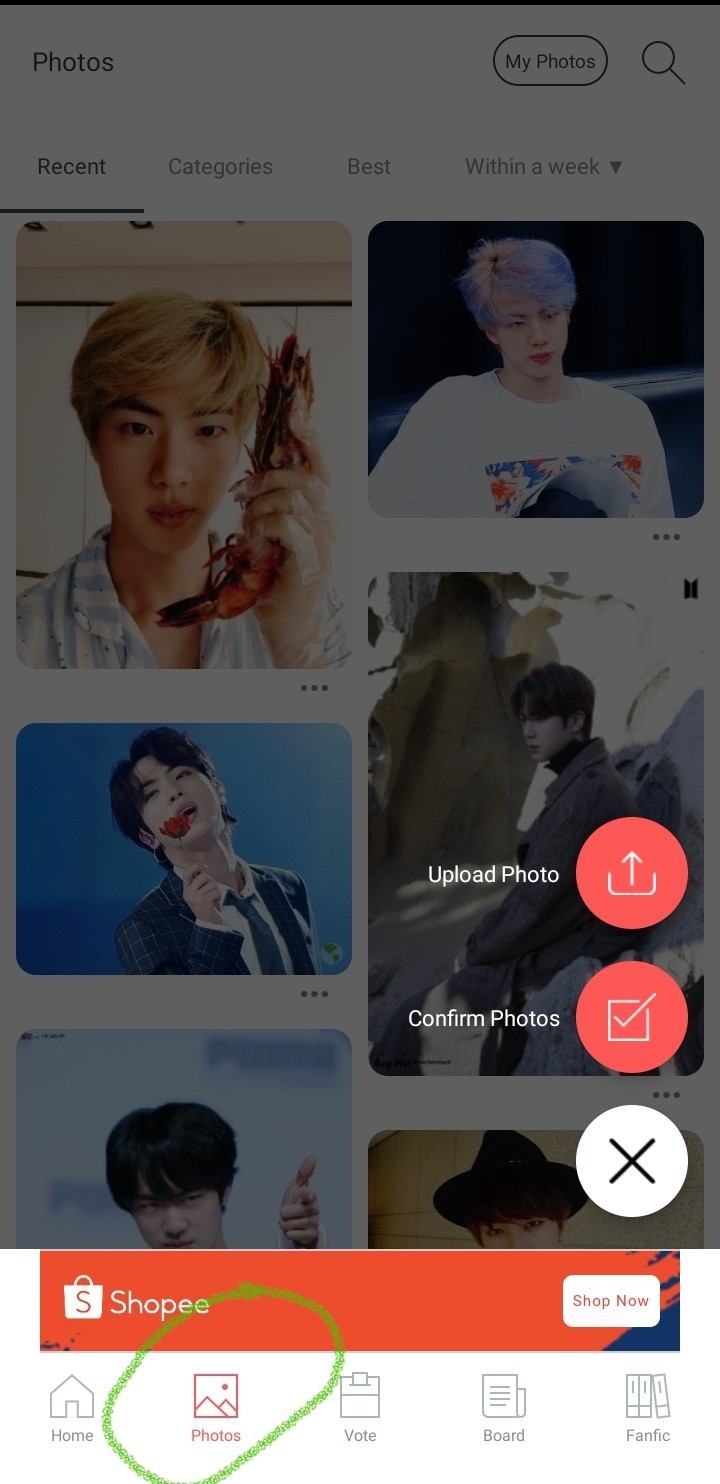720x1484 pixels.
Task: Open the photo with the lobster
Action: 184,445
